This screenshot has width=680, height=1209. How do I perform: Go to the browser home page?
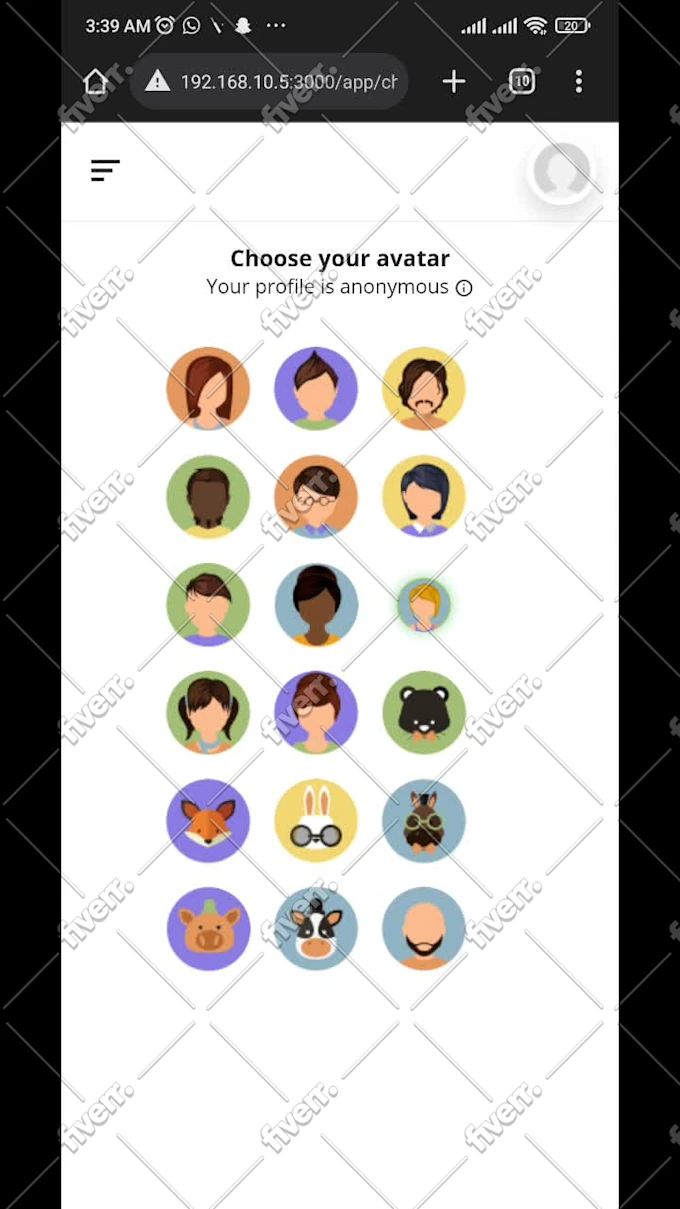[95, 82]
